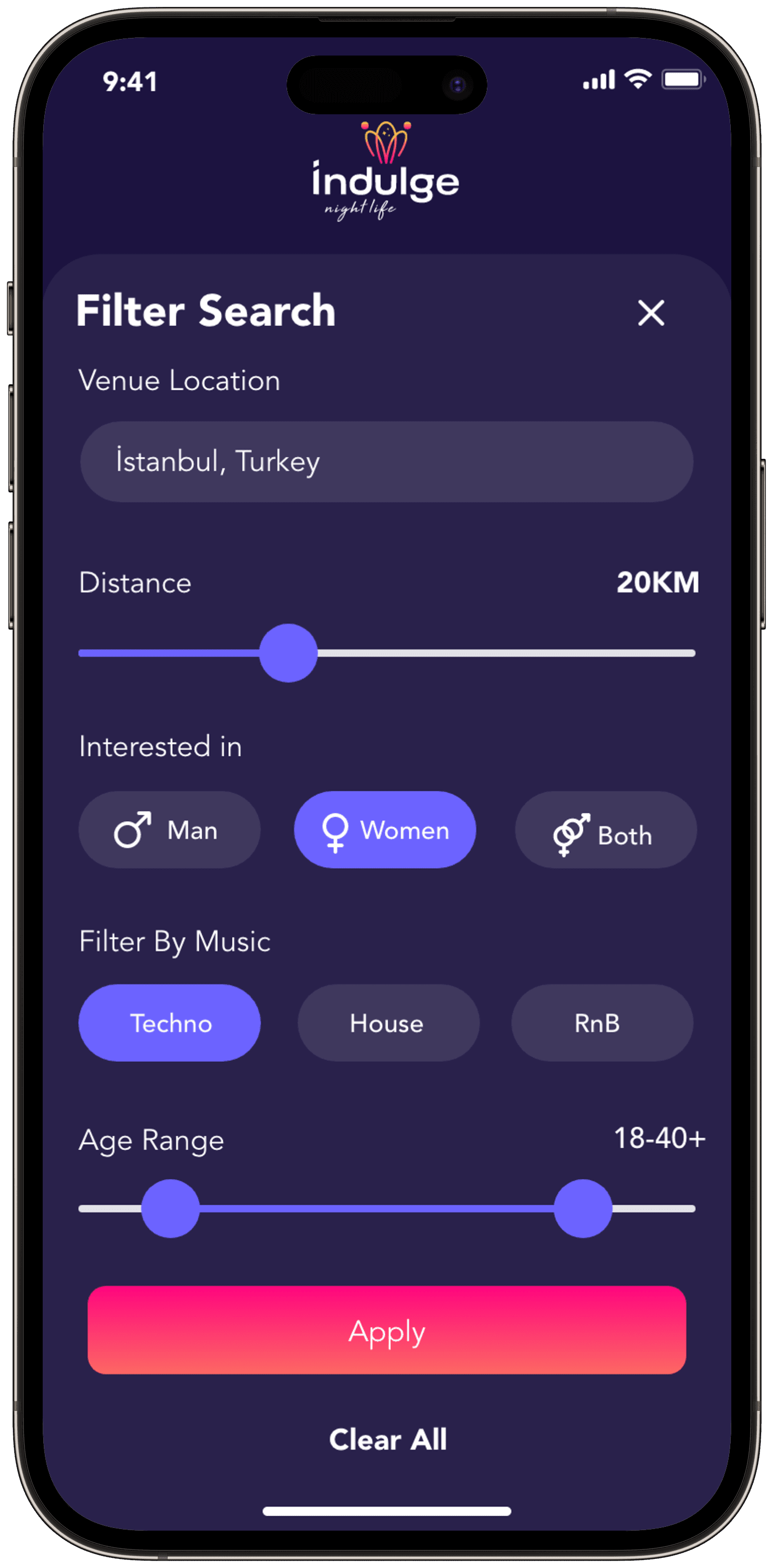Screen dimensions: 774x1568
Task: Tap the Distance slider handle
Action: click(288, 653)
